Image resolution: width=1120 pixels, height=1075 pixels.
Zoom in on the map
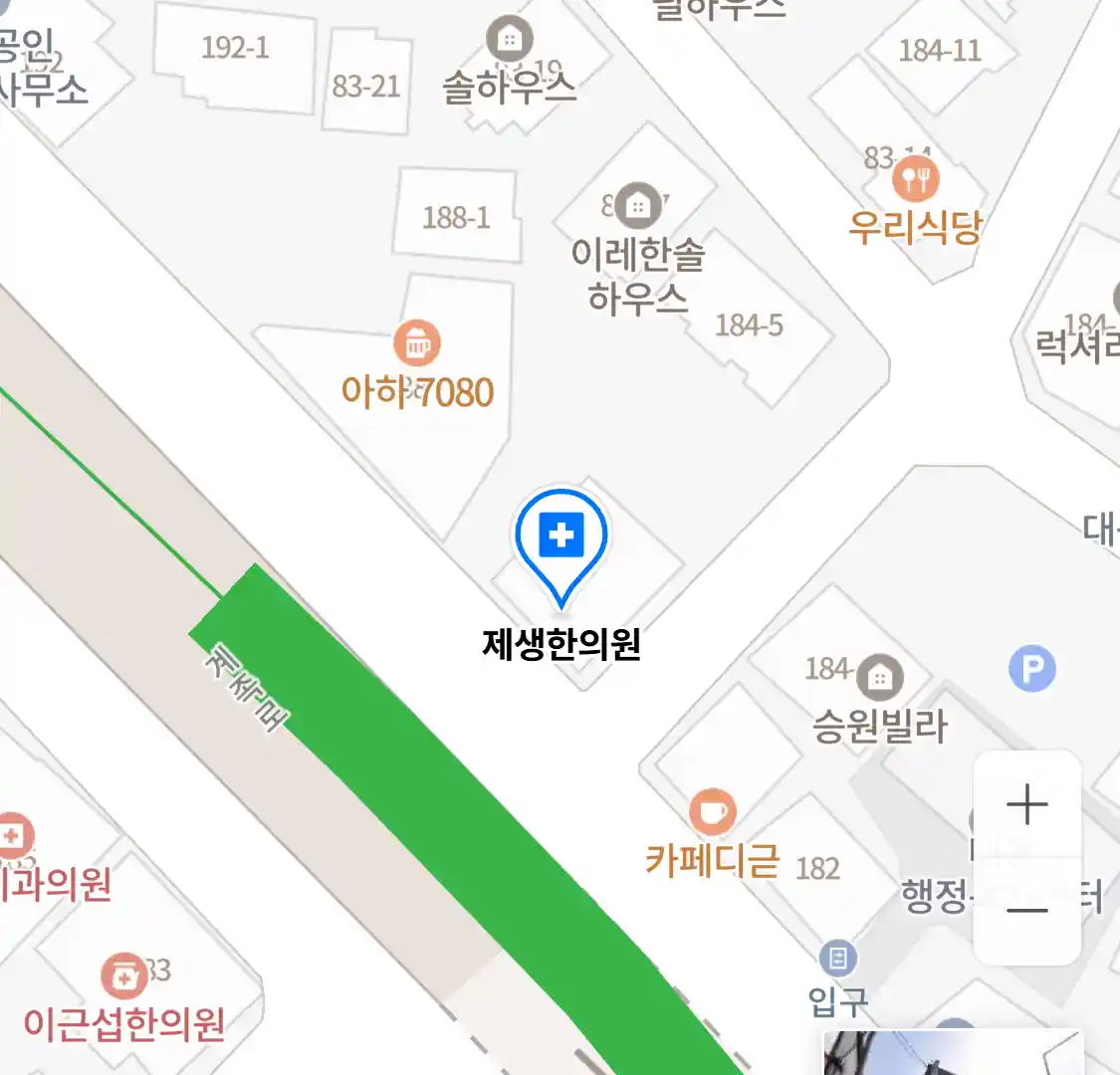tap(1026, 804)
